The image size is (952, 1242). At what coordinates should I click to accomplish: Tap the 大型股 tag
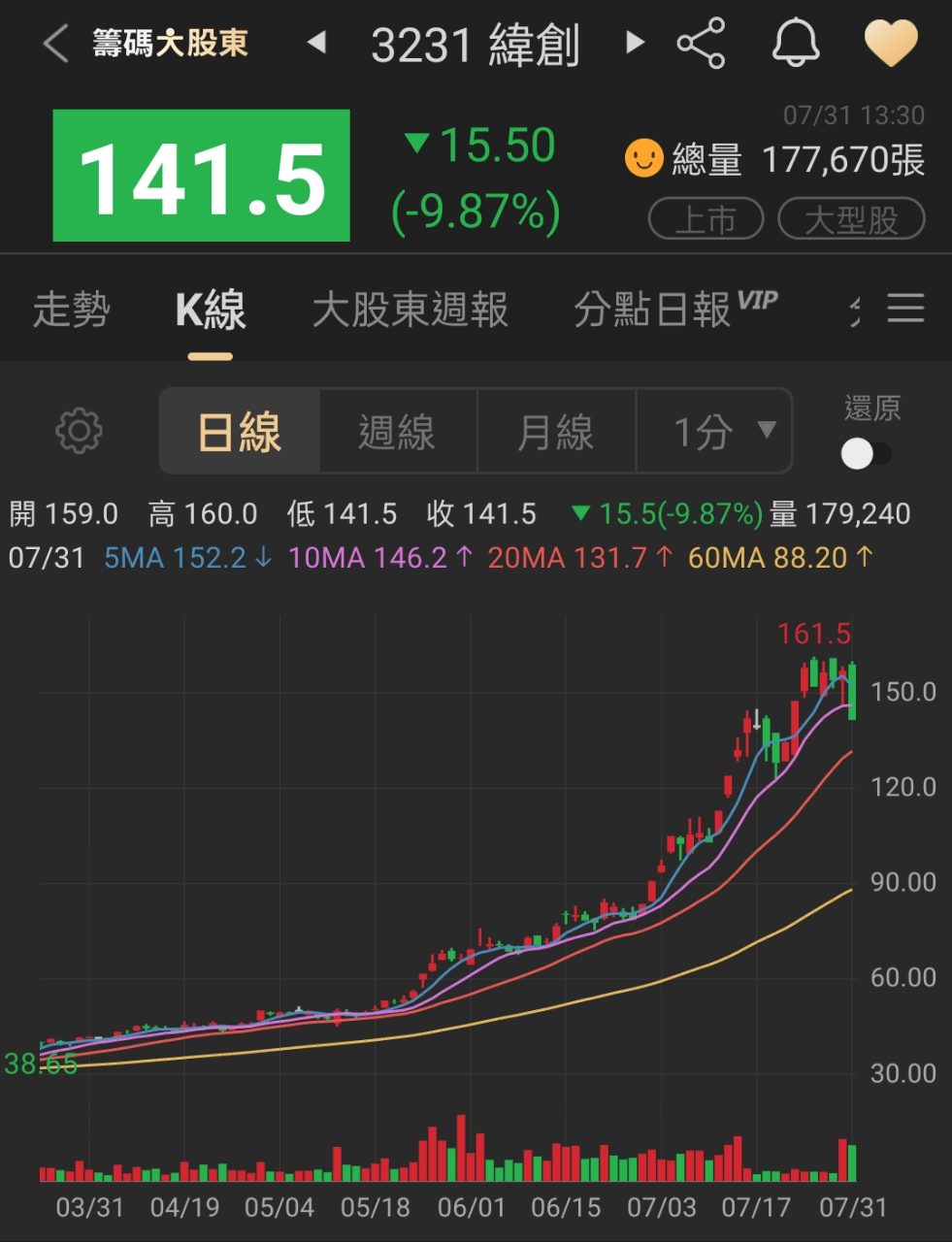(x=851, y=220)
